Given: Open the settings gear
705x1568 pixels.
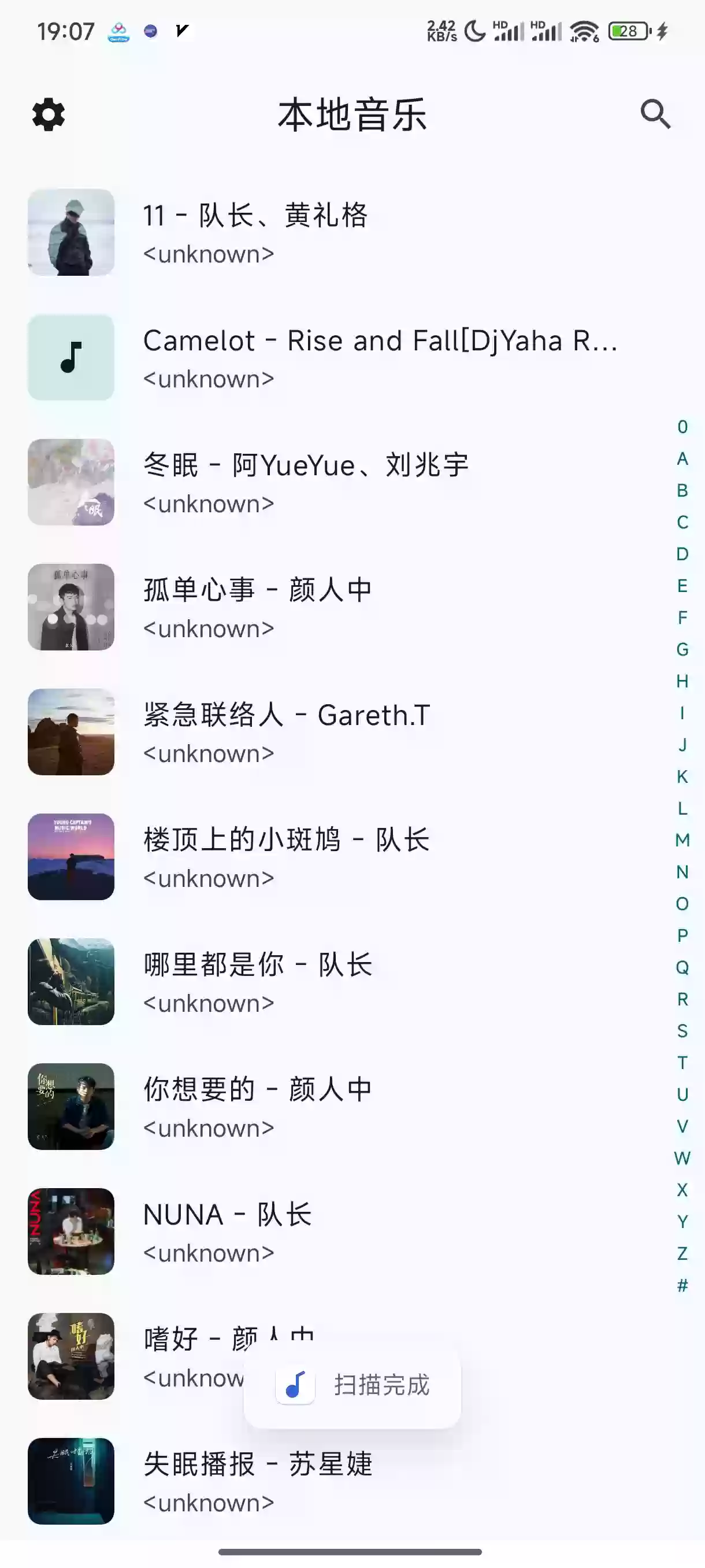Looking at the screenshot, I should (47, 114).
